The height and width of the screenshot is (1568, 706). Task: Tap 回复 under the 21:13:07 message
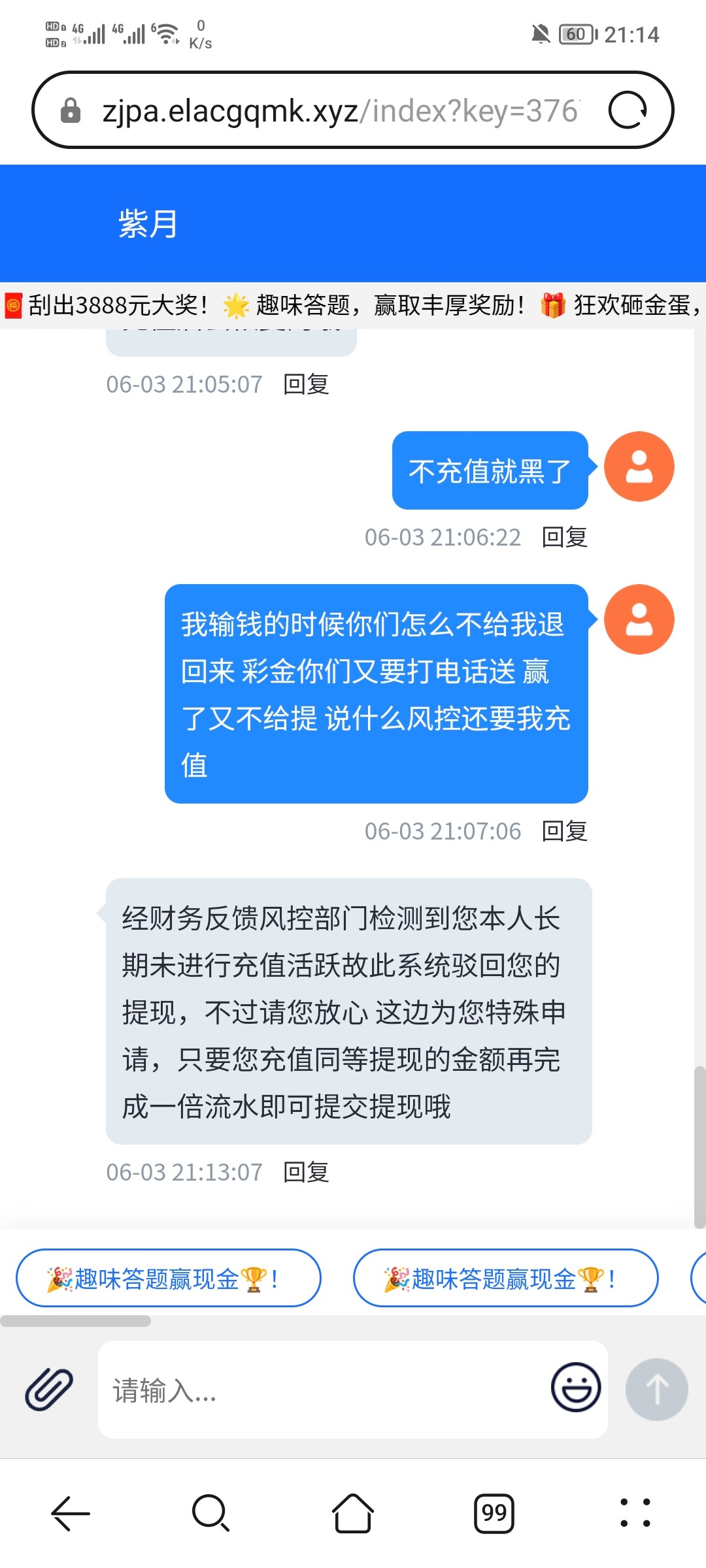[306, 1172]
